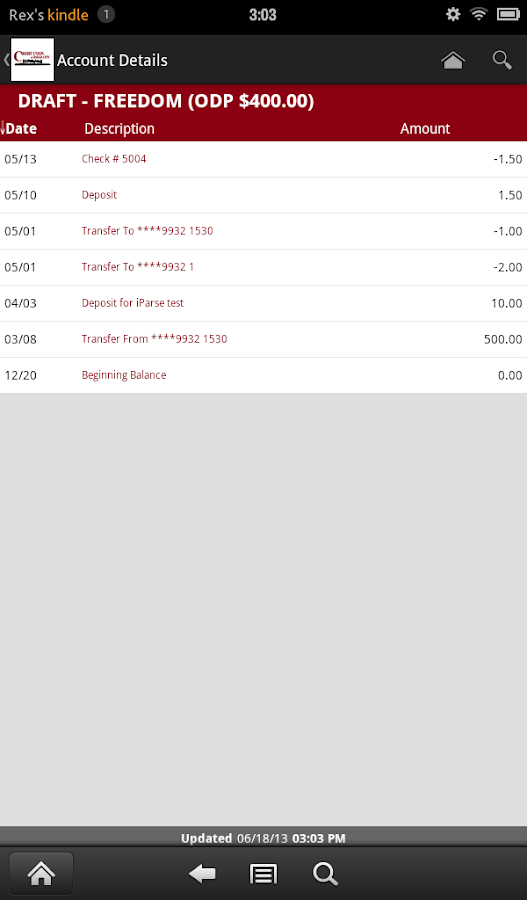Sort transactions by the Date column
Image resolution: width=527 pixels, height=900 pixels.
coord(21,129)
